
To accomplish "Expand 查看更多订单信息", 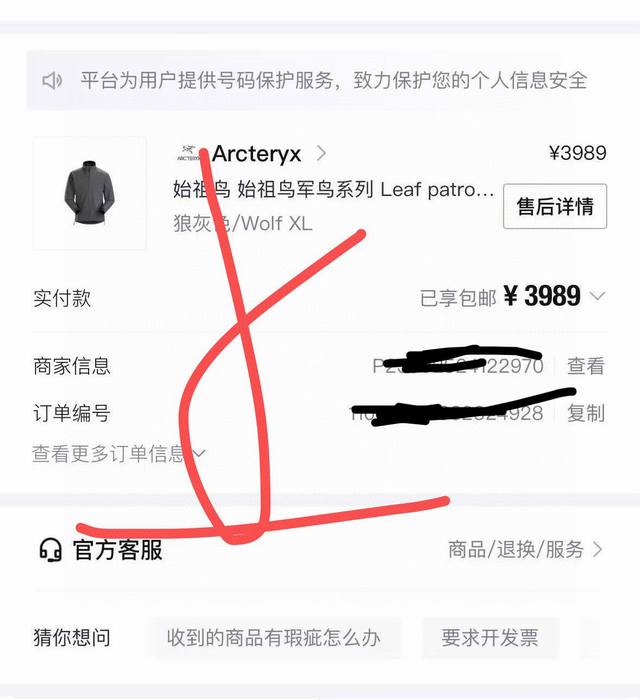I will coord(118,454).
